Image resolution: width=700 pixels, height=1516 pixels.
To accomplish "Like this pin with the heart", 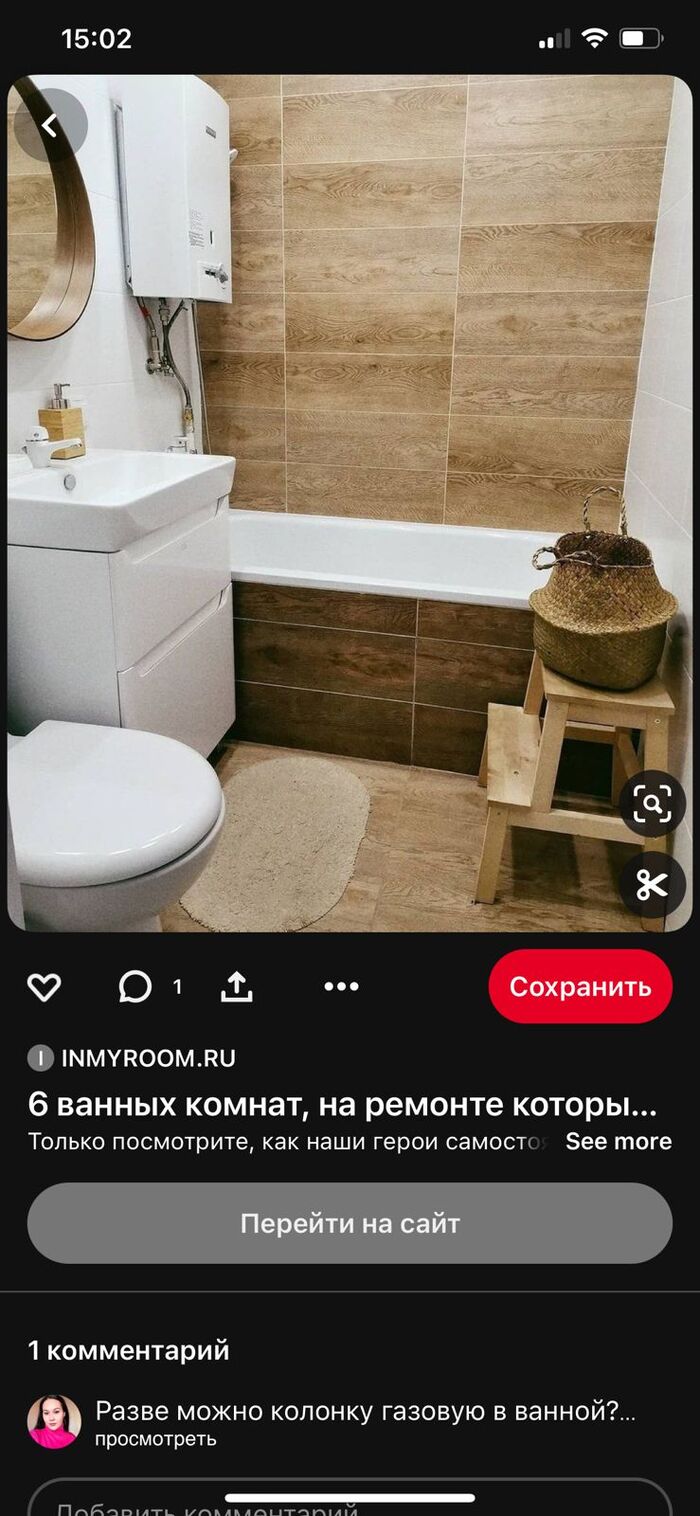I will (44, 987).
